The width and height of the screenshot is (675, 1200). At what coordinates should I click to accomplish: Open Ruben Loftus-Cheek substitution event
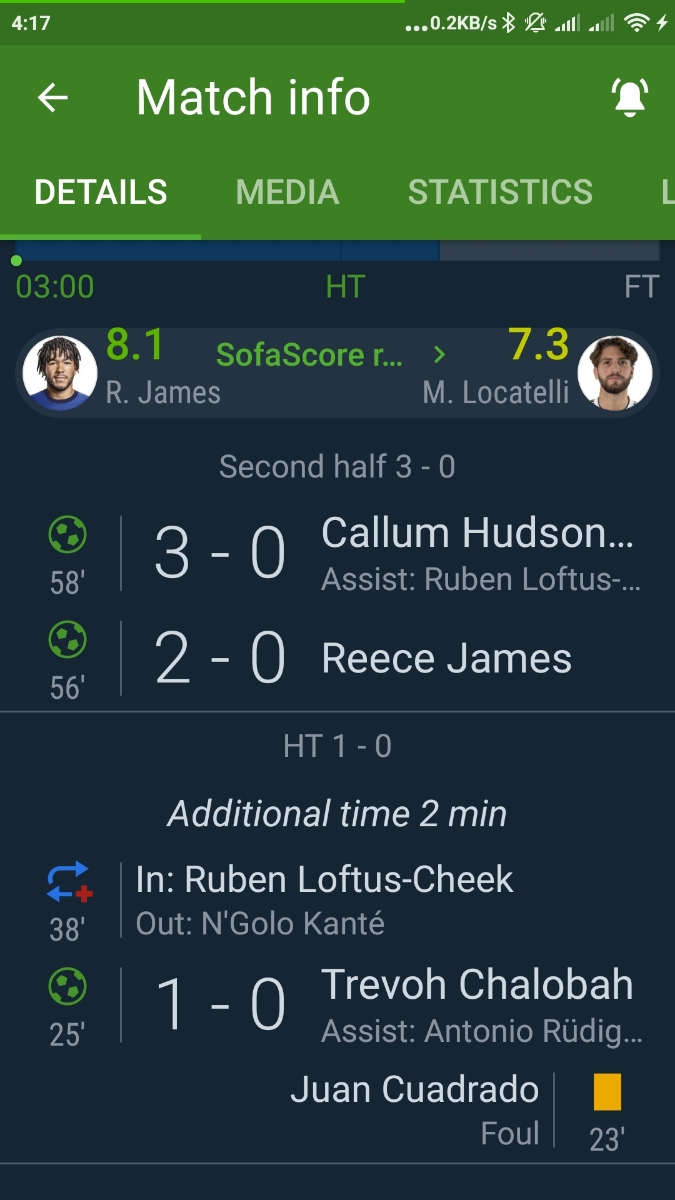(x=337, y=899)
